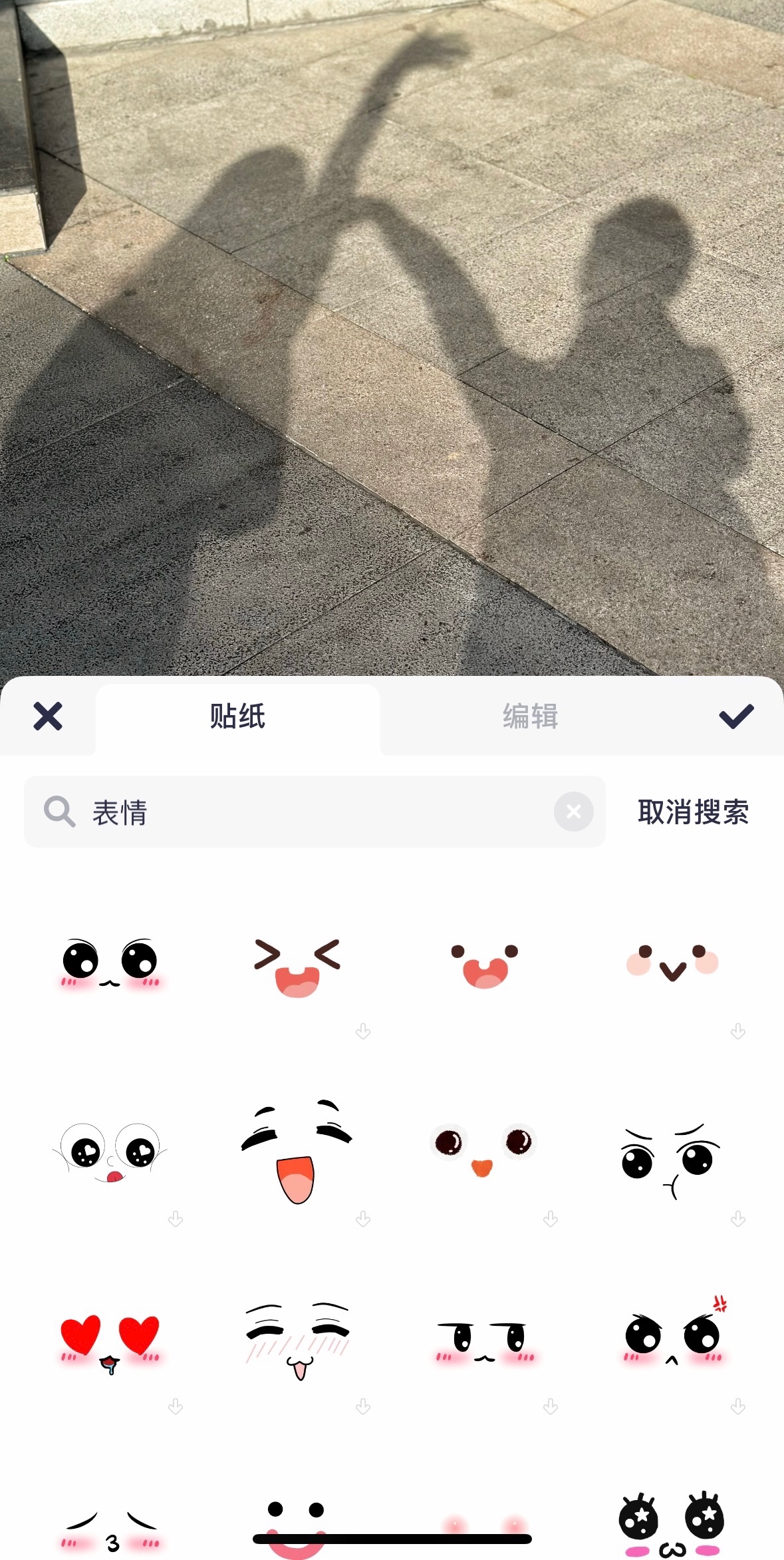Screen dimensions: 784x1560
Task: Choose the blushing closed-eyes tongue sticker
Action: (297, 1340)
